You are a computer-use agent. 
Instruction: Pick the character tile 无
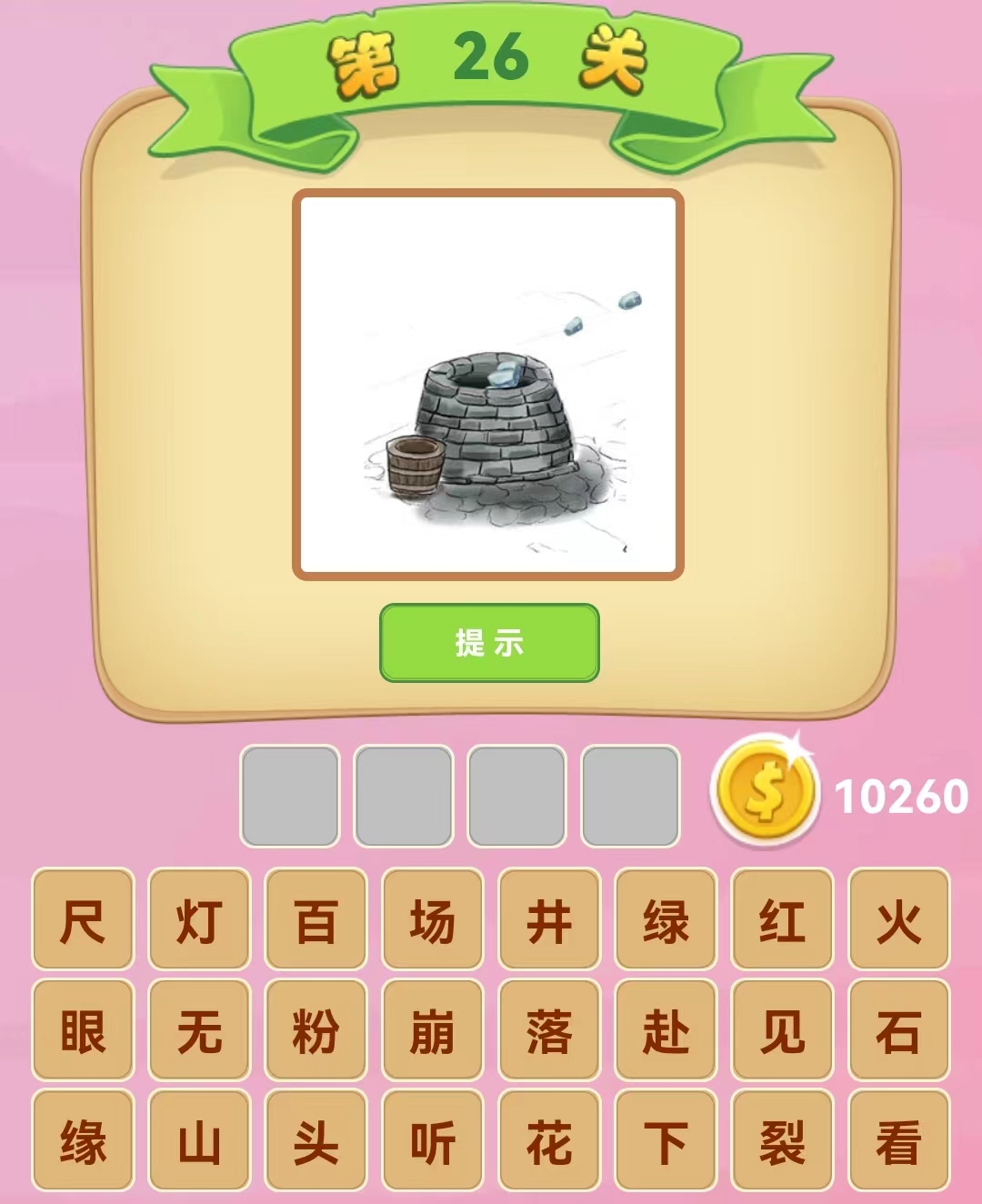(199, 1030)
